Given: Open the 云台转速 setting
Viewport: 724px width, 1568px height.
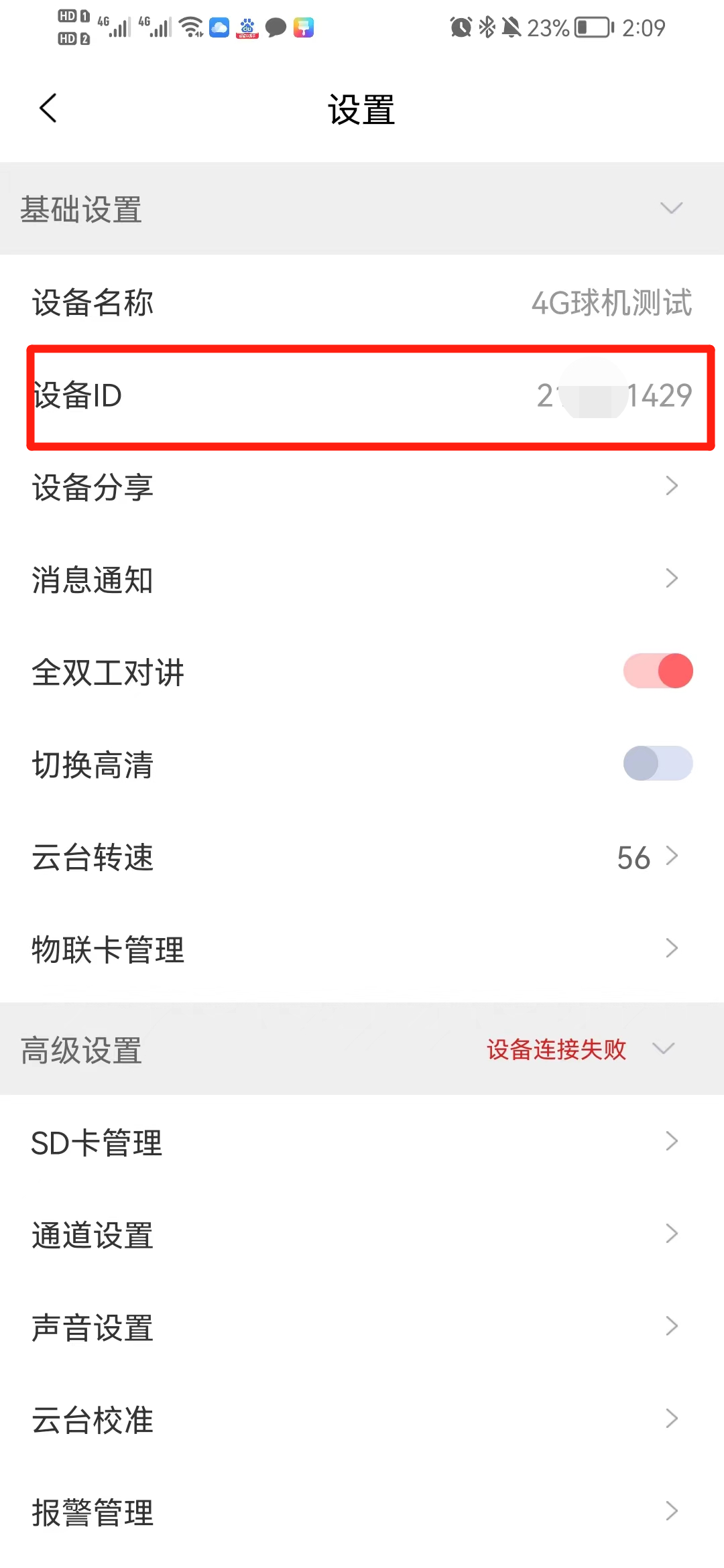Looking at the screenshot, I should coord(362,857).
